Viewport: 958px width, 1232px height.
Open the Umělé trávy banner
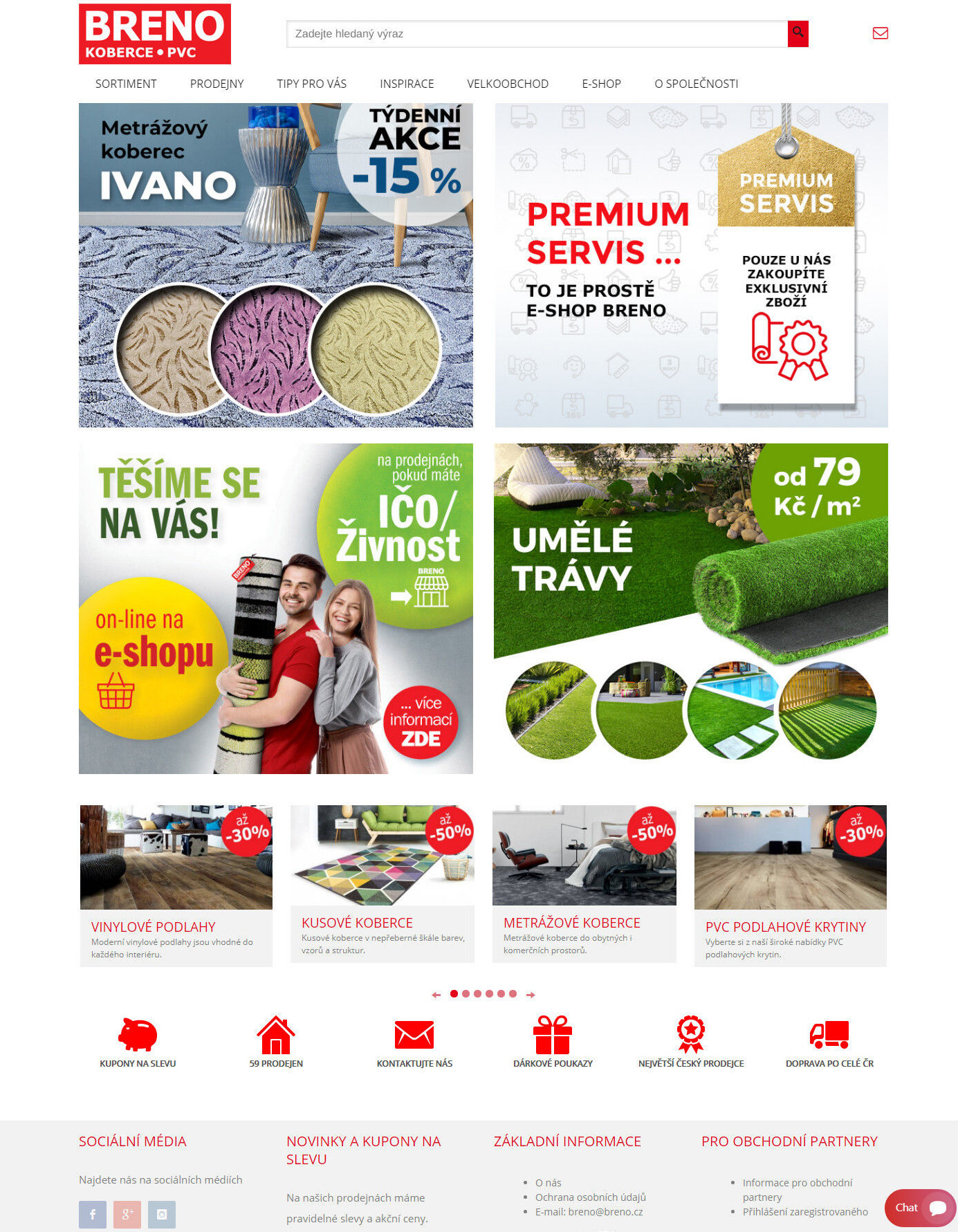(690, 608)
